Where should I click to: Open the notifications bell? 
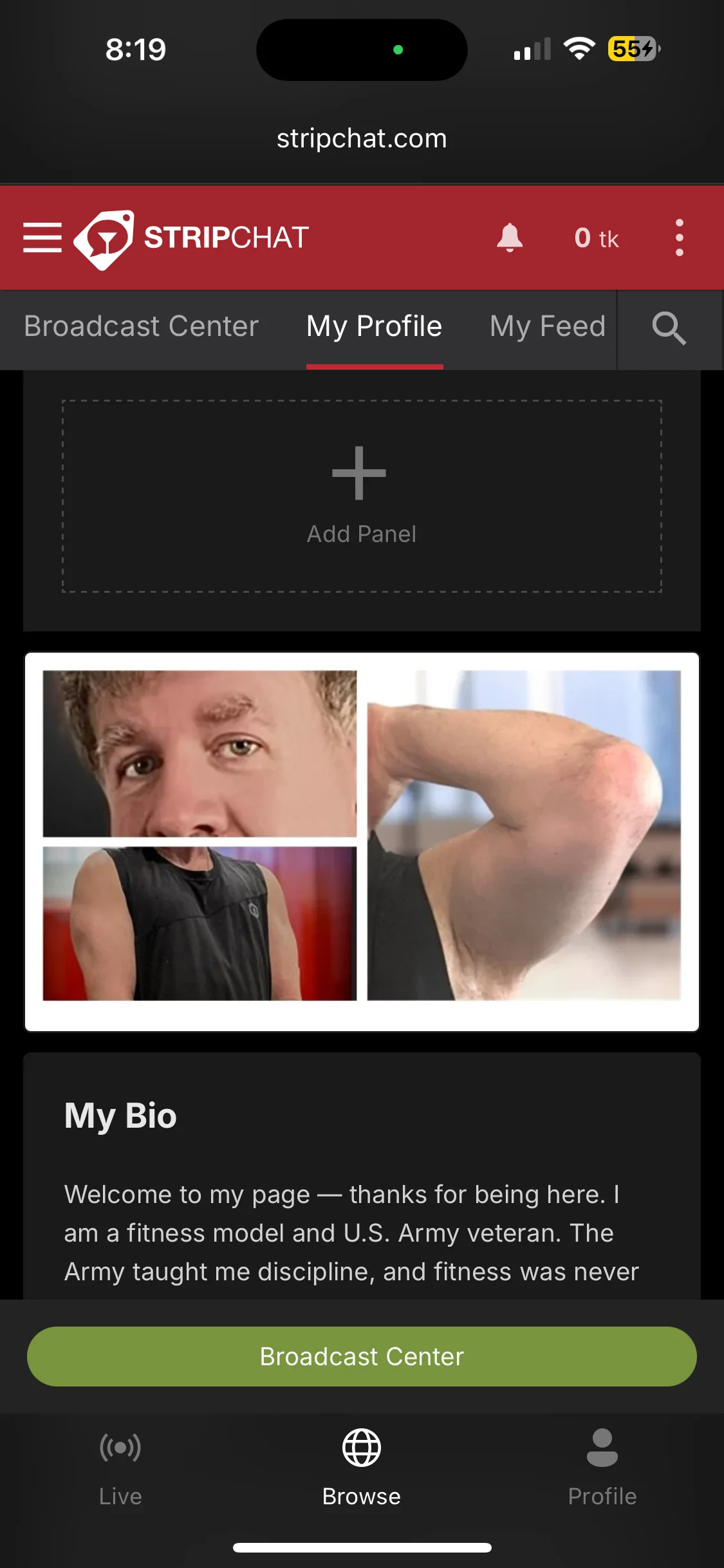pyautogui.click(x=510, y=238)
